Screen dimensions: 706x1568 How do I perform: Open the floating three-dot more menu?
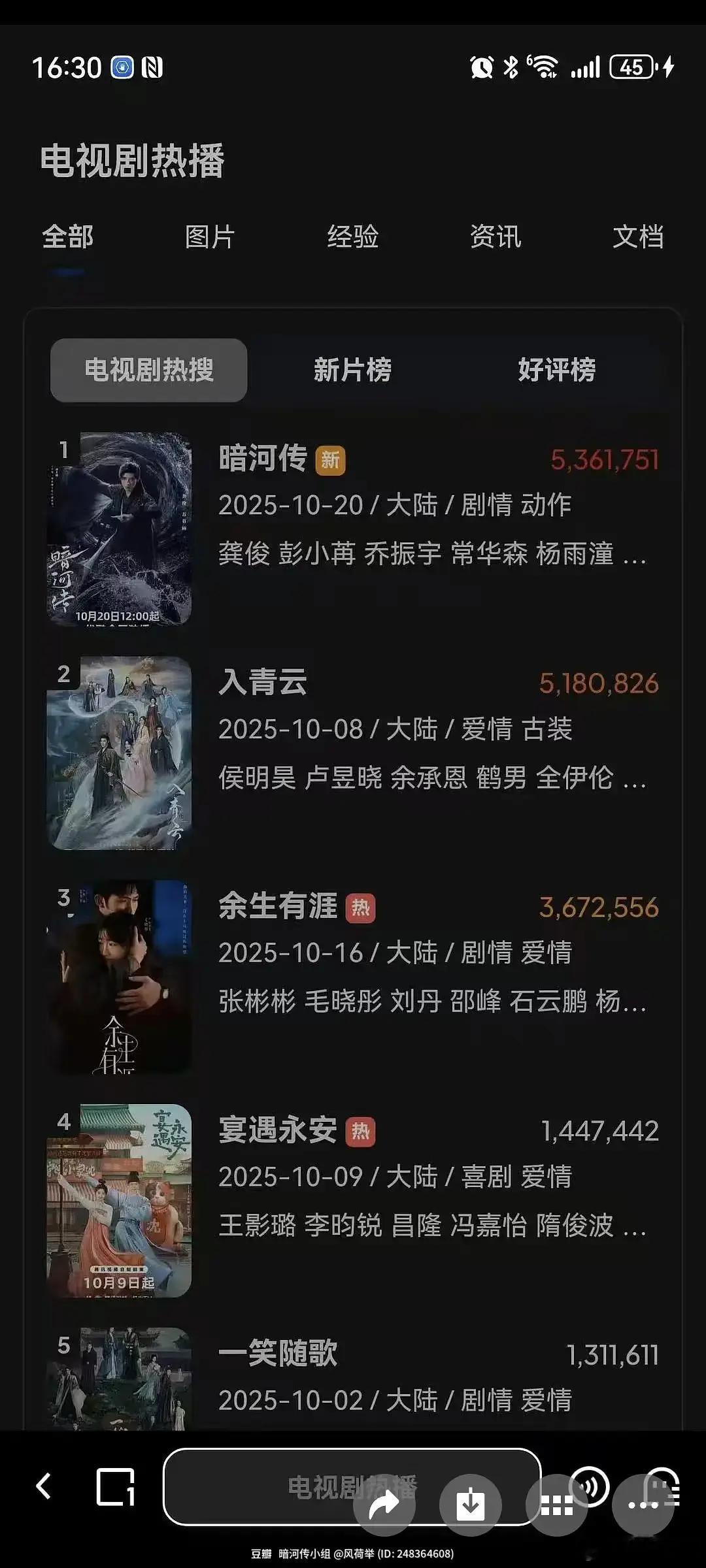(x=643, y=1505)
